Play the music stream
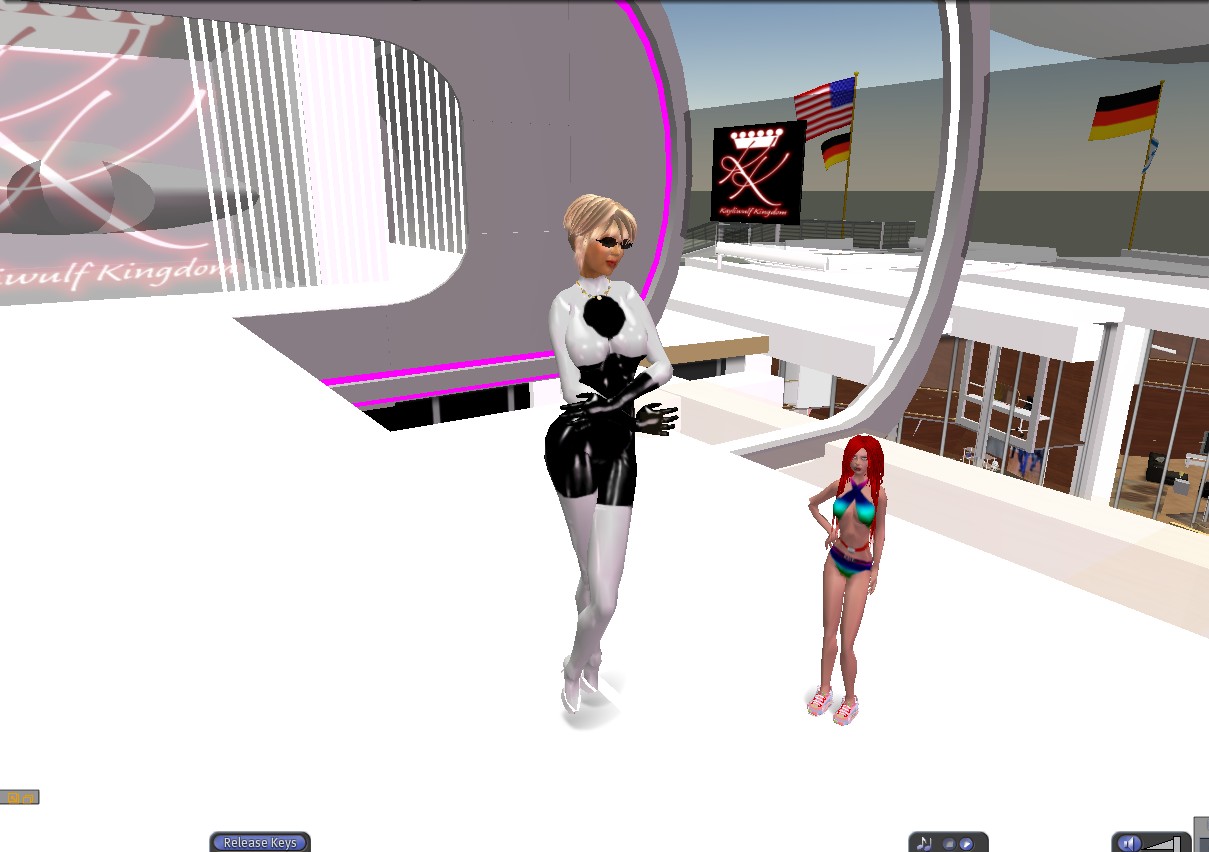The image size is (1209, 852). click(x=966, y=845)
